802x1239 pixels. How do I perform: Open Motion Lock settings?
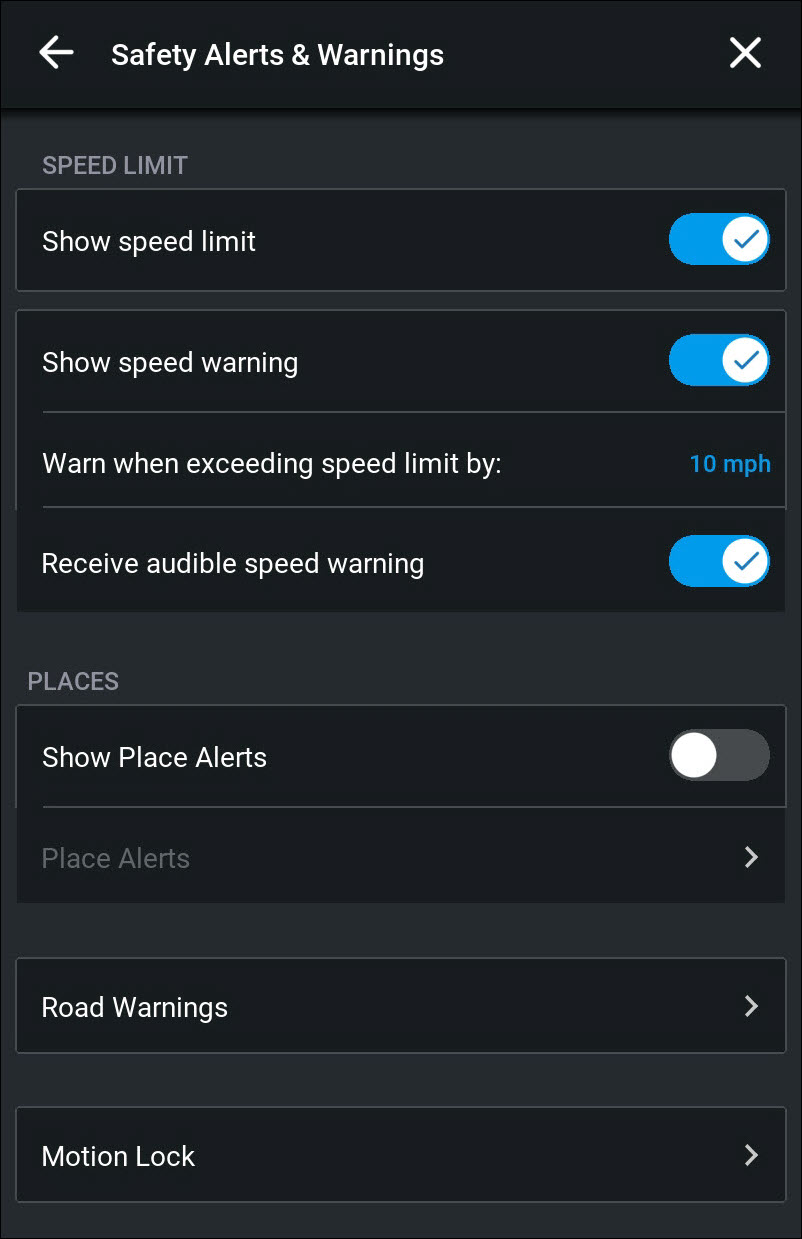pyautogui.click(x=400, y=1155)
